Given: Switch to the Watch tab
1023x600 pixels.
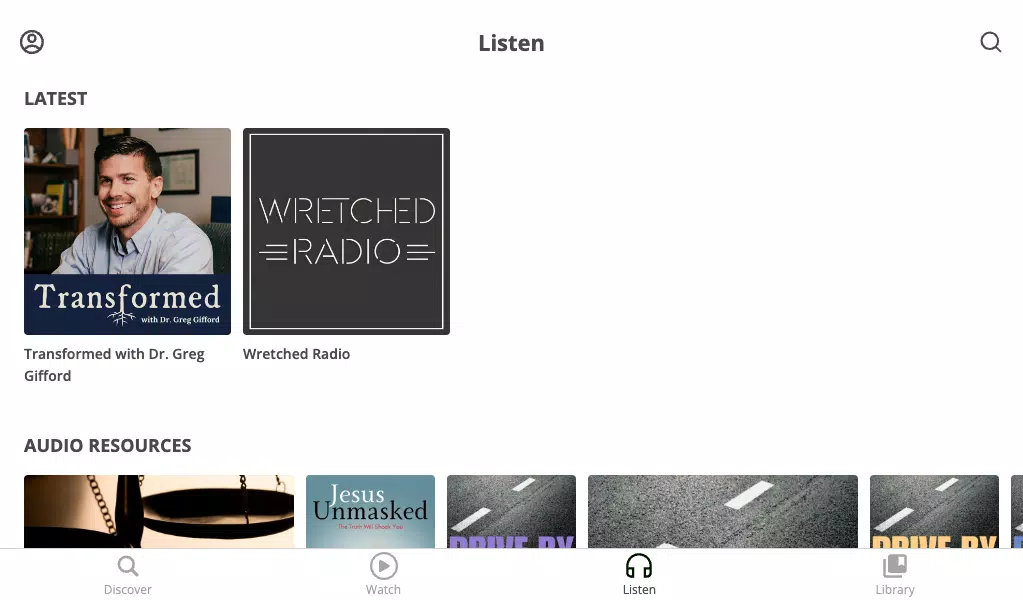Looking at the screenshot, I should [383, 575].
